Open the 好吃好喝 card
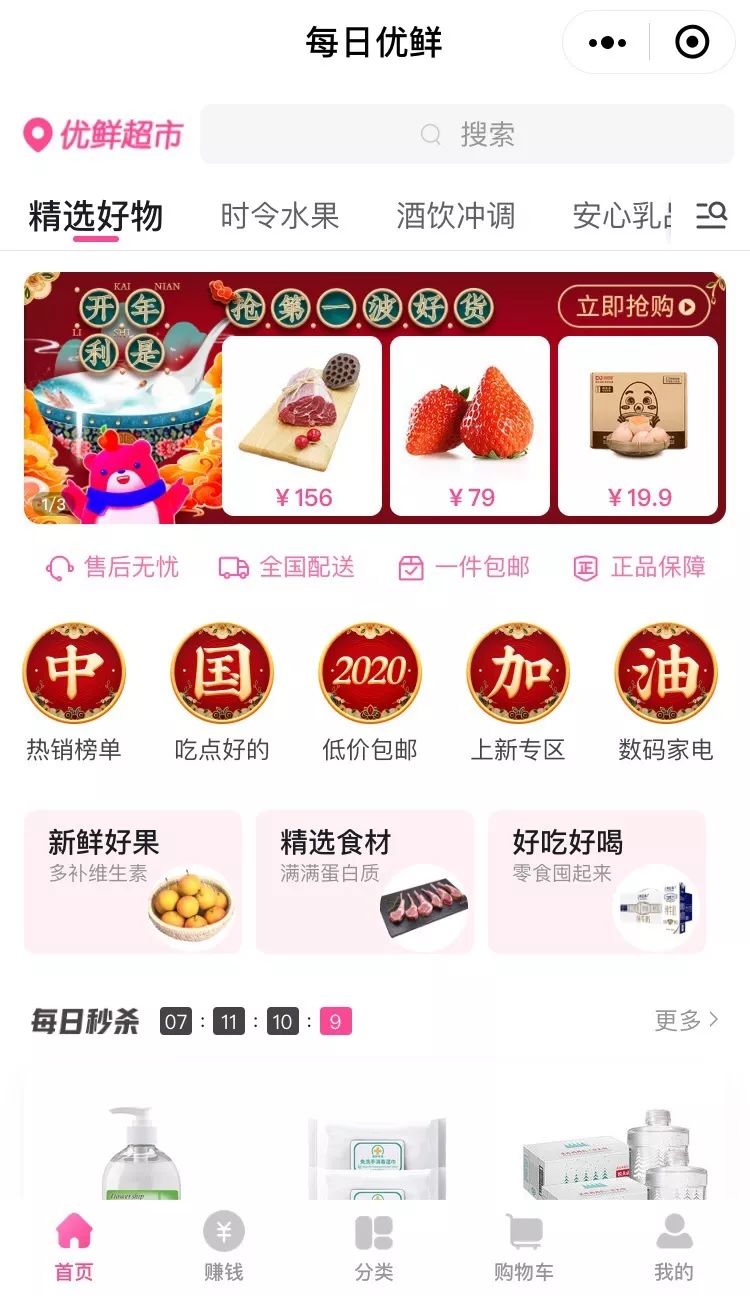The width and height of the screenshot is (750, 1296). pos(597,881)
